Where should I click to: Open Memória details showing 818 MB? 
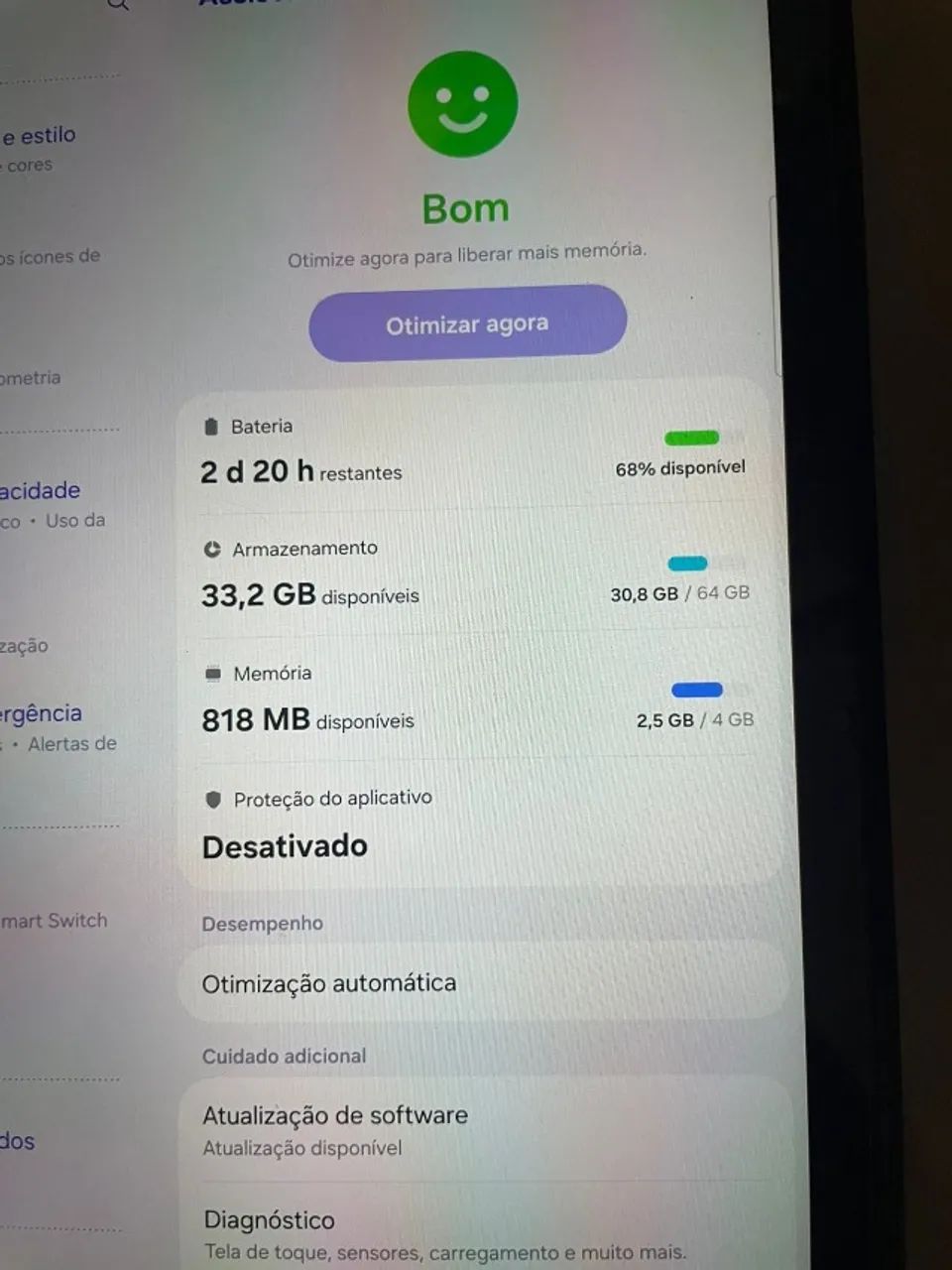click(x=307, y=718)
